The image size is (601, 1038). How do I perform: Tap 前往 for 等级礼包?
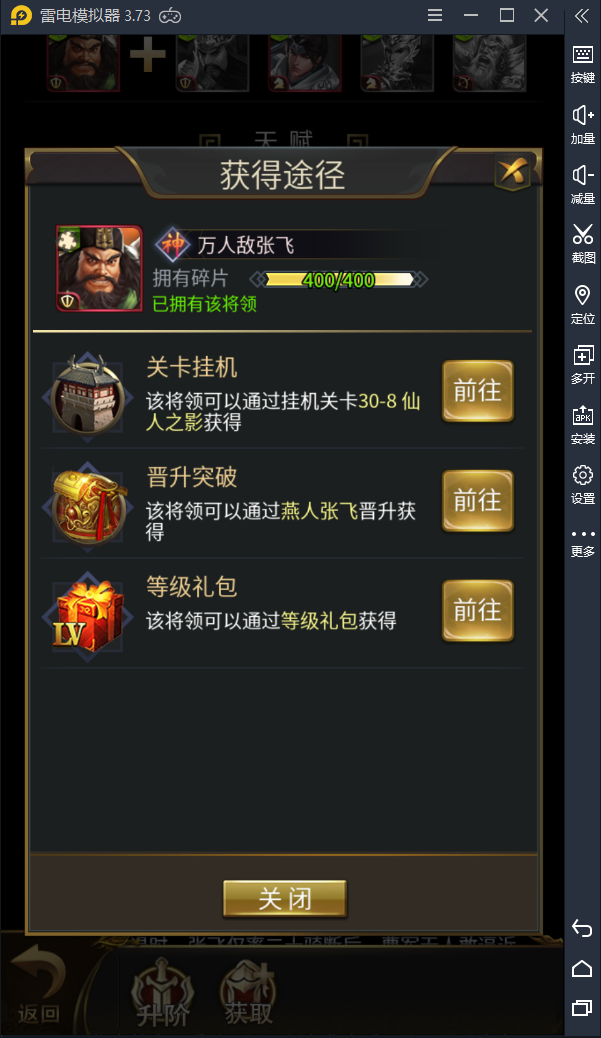(477, 610)
